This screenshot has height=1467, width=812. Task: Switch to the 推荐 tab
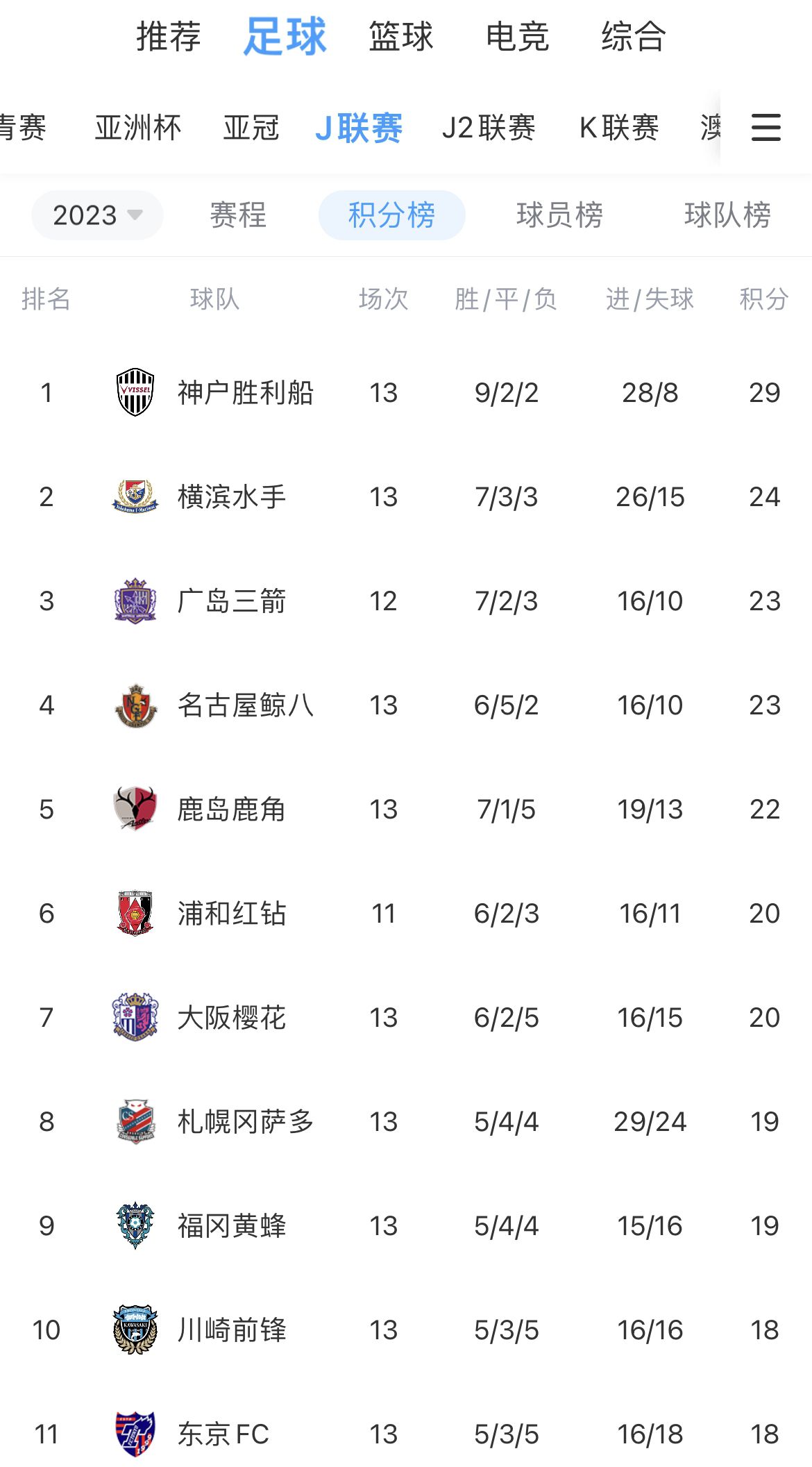[169, 37]
